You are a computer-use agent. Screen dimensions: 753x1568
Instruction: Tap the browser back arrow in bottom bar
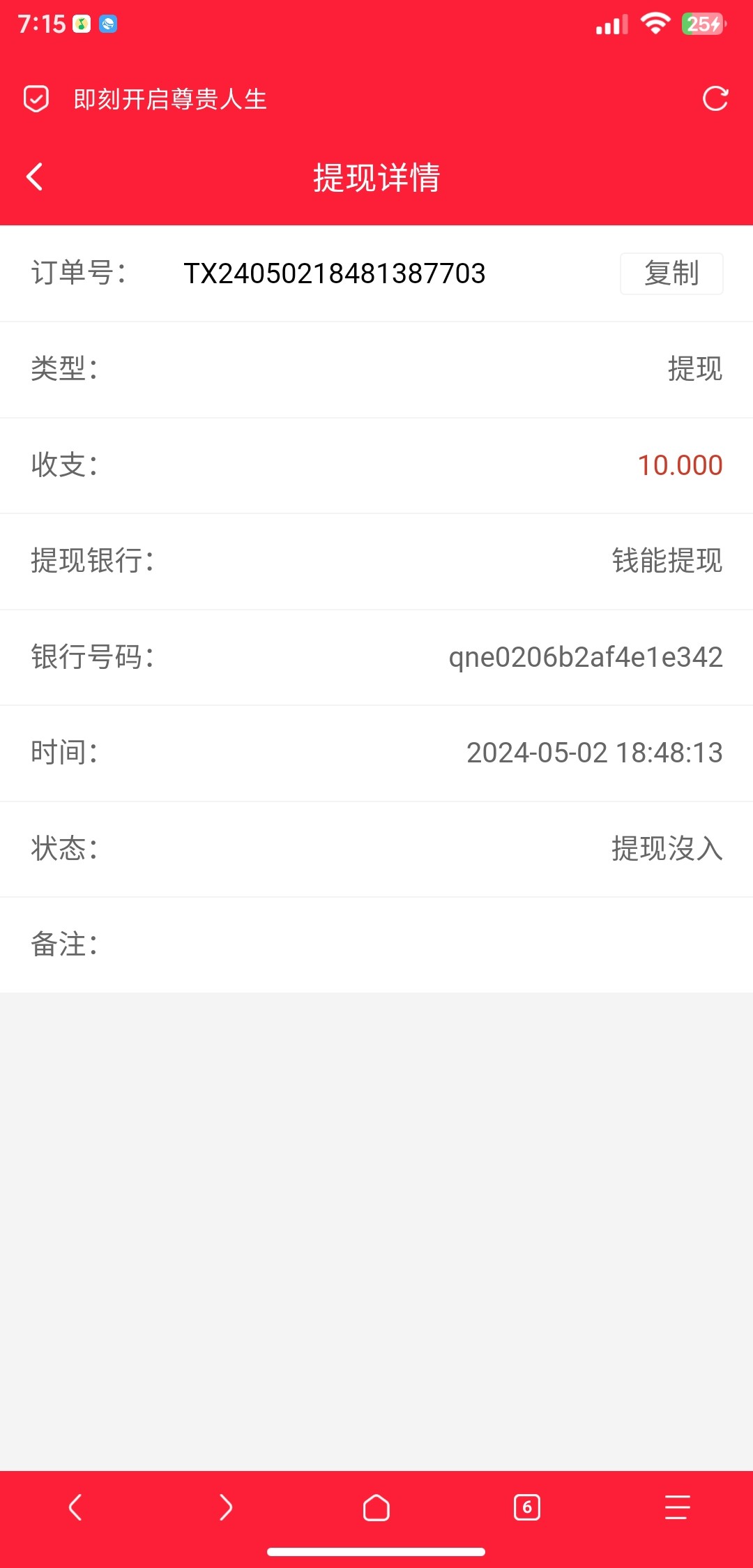(75, 1508)
